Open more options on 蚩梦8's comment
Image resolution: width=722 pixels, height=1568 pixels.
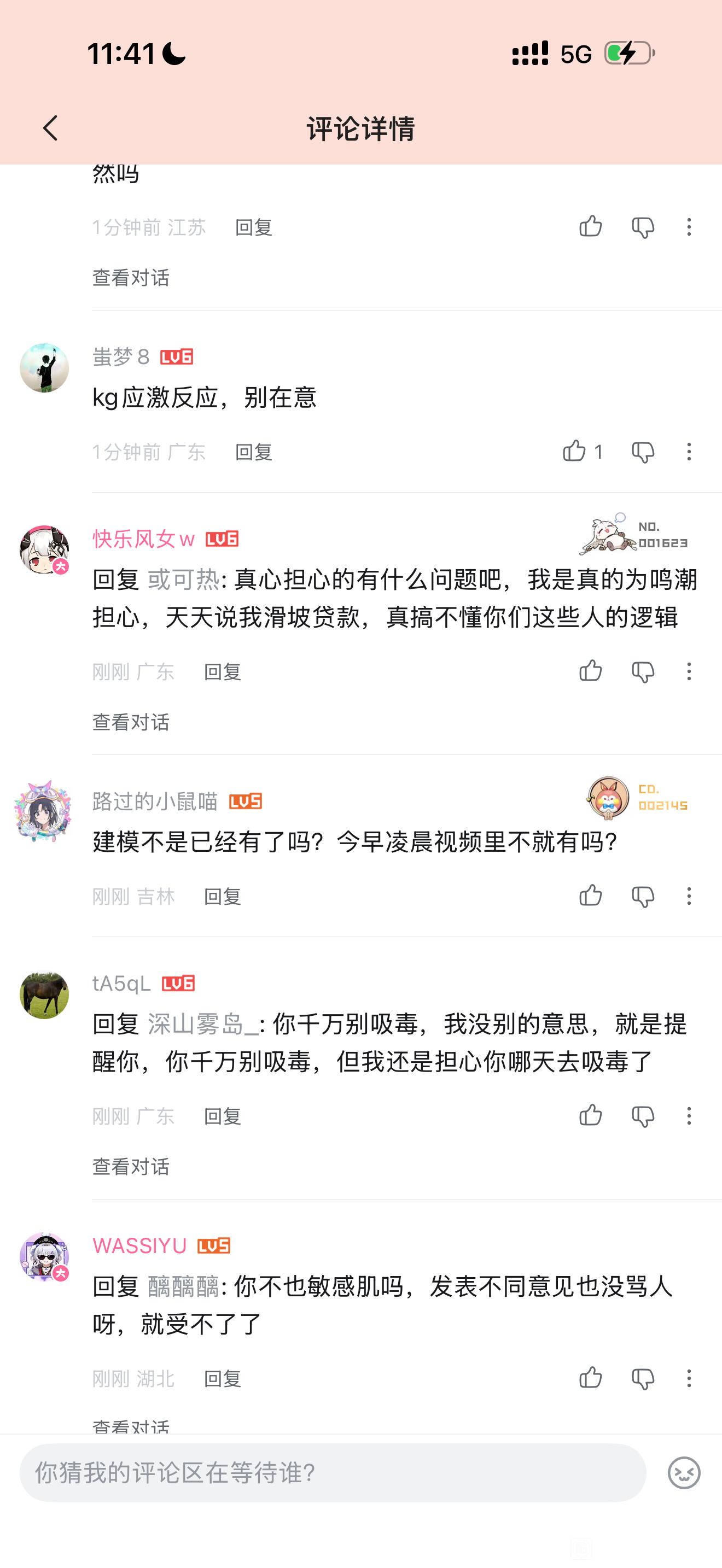[x=689, y=452]
